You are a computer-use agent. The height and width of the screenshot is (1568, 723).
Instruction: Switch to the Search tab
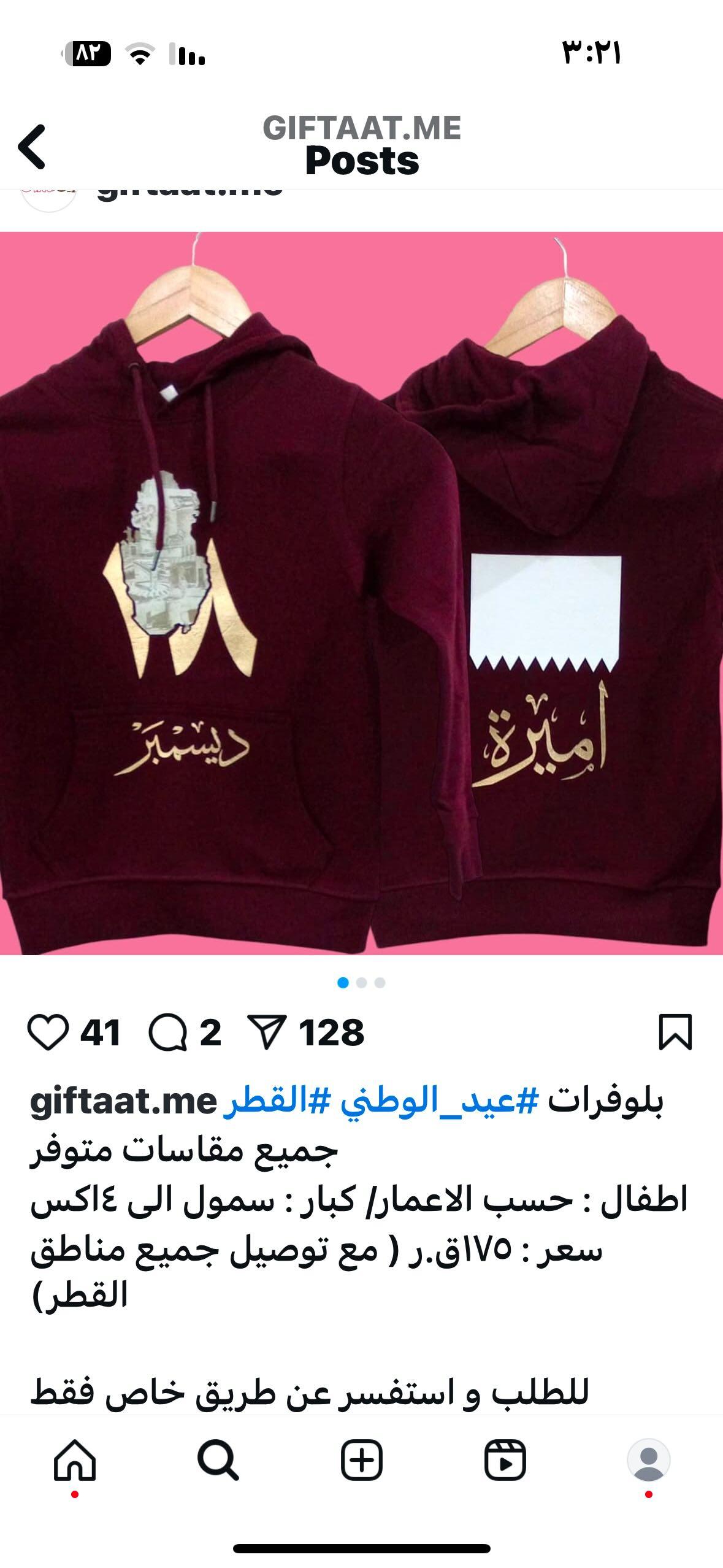218,1461
